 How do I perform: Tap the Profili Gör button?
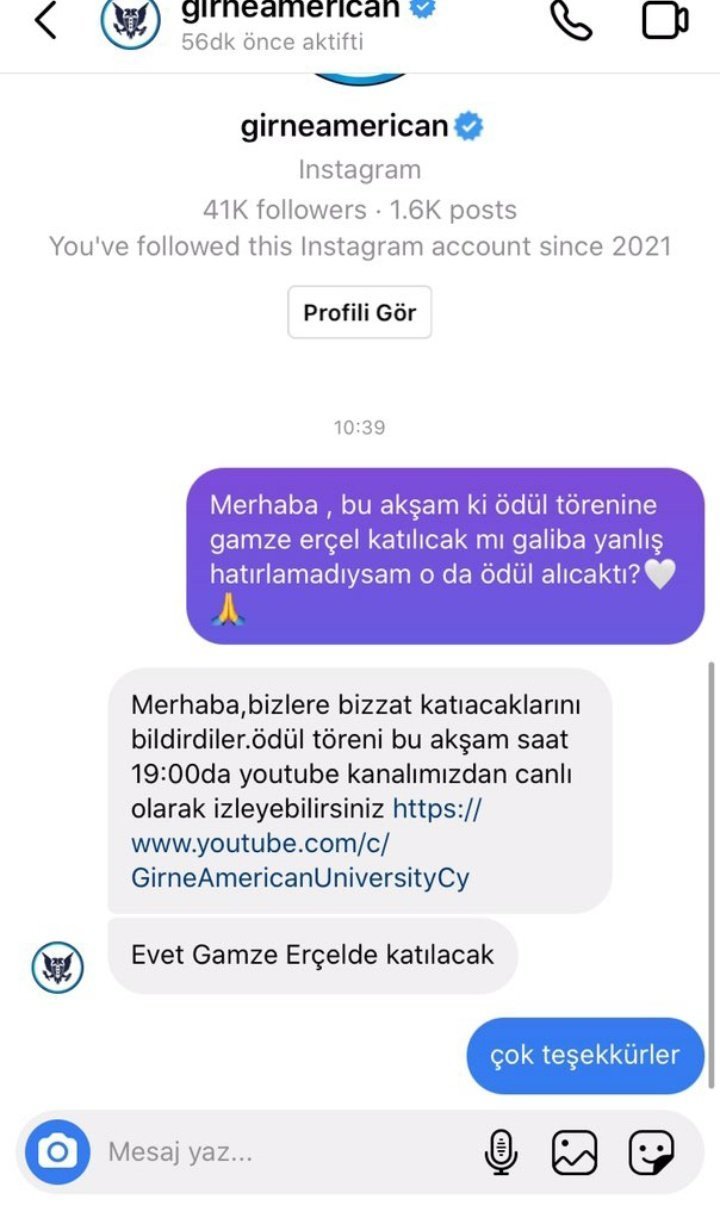pos(360,313)
